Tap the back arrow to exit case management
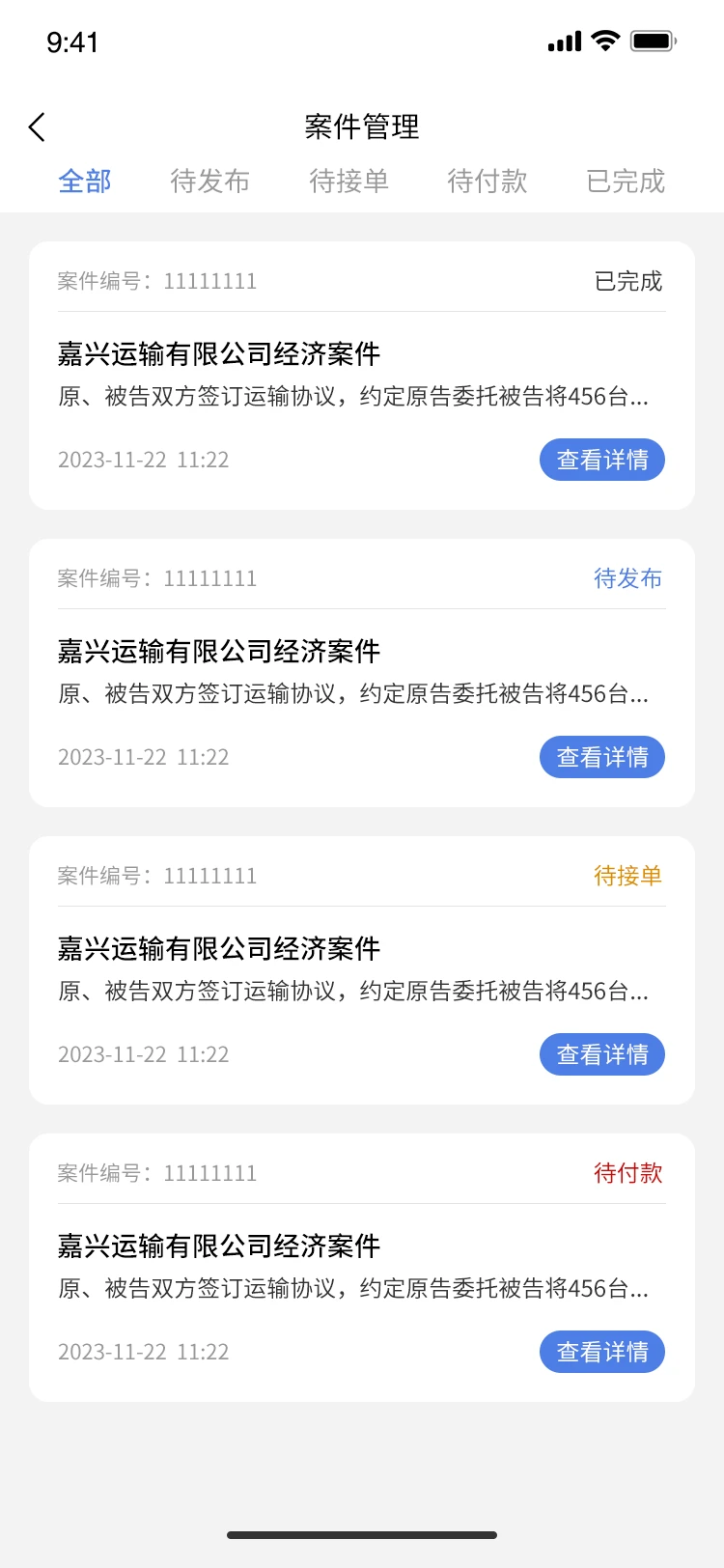Image resolution: width=724 pixels, height=1568 pixels. point(37,126)
